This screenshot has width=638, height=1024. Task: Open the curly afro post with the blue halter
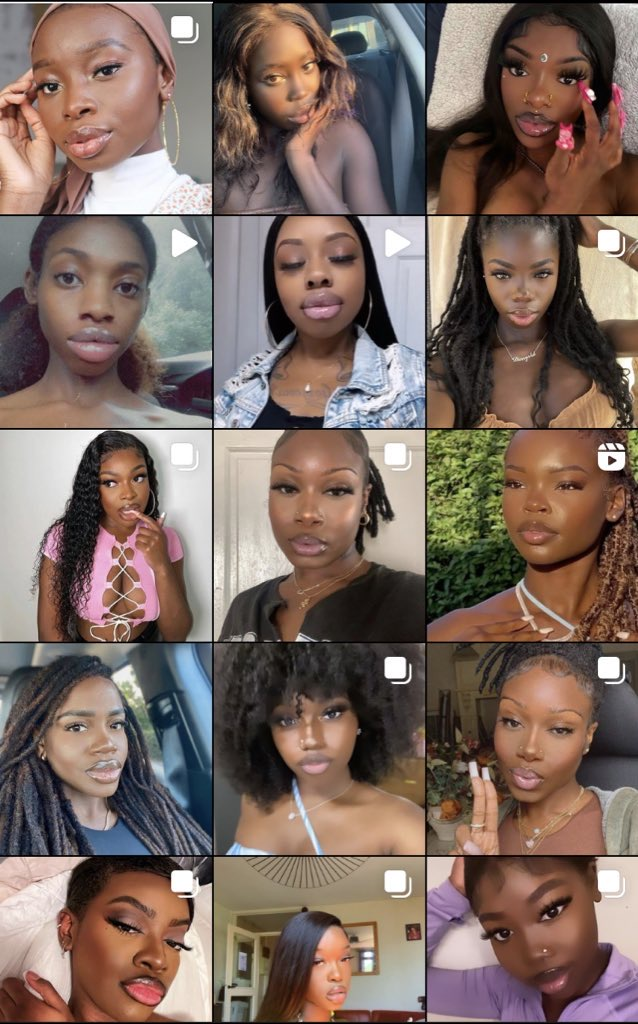319,749
